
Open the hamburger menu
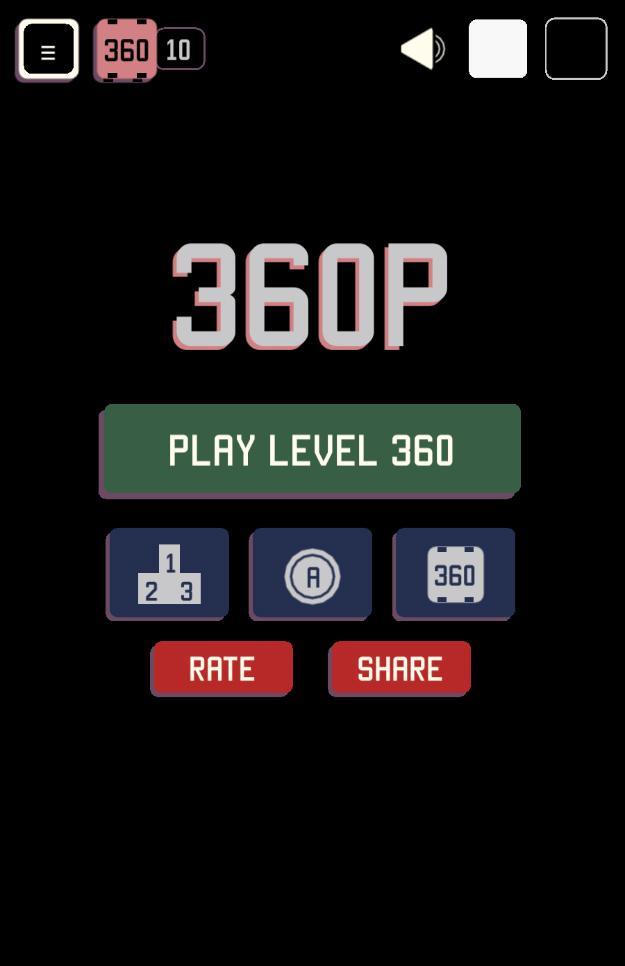(47, 49)
